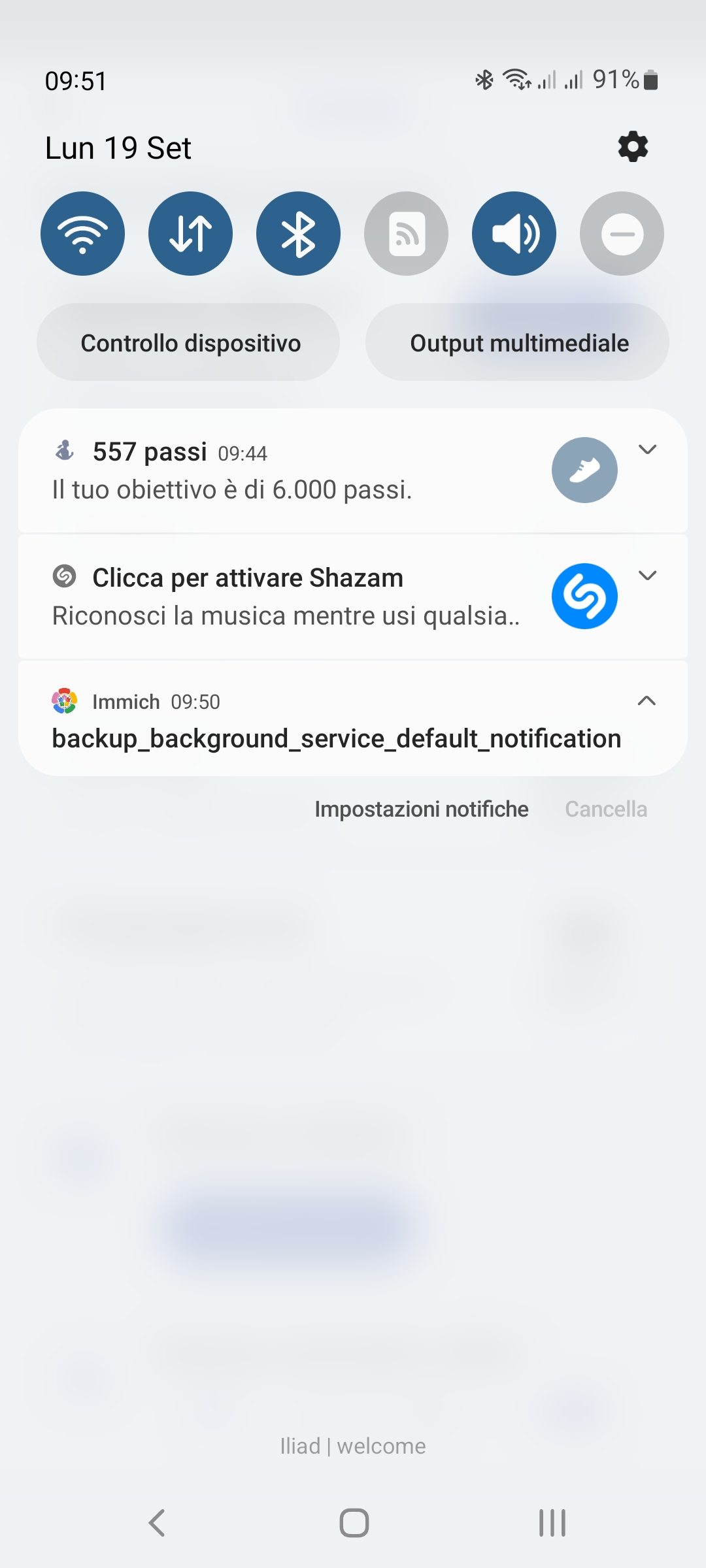Go back using the navigation bar
The image size is (706, 1568).
(157, 1523)
